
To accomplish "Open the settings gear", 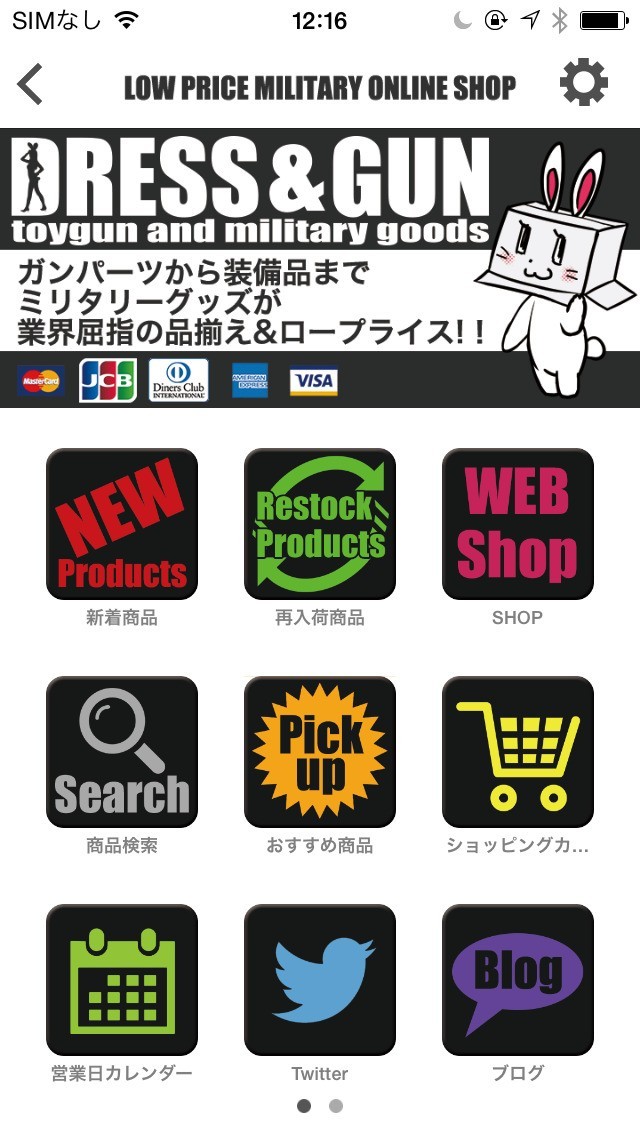I will (x=583, y=83).
